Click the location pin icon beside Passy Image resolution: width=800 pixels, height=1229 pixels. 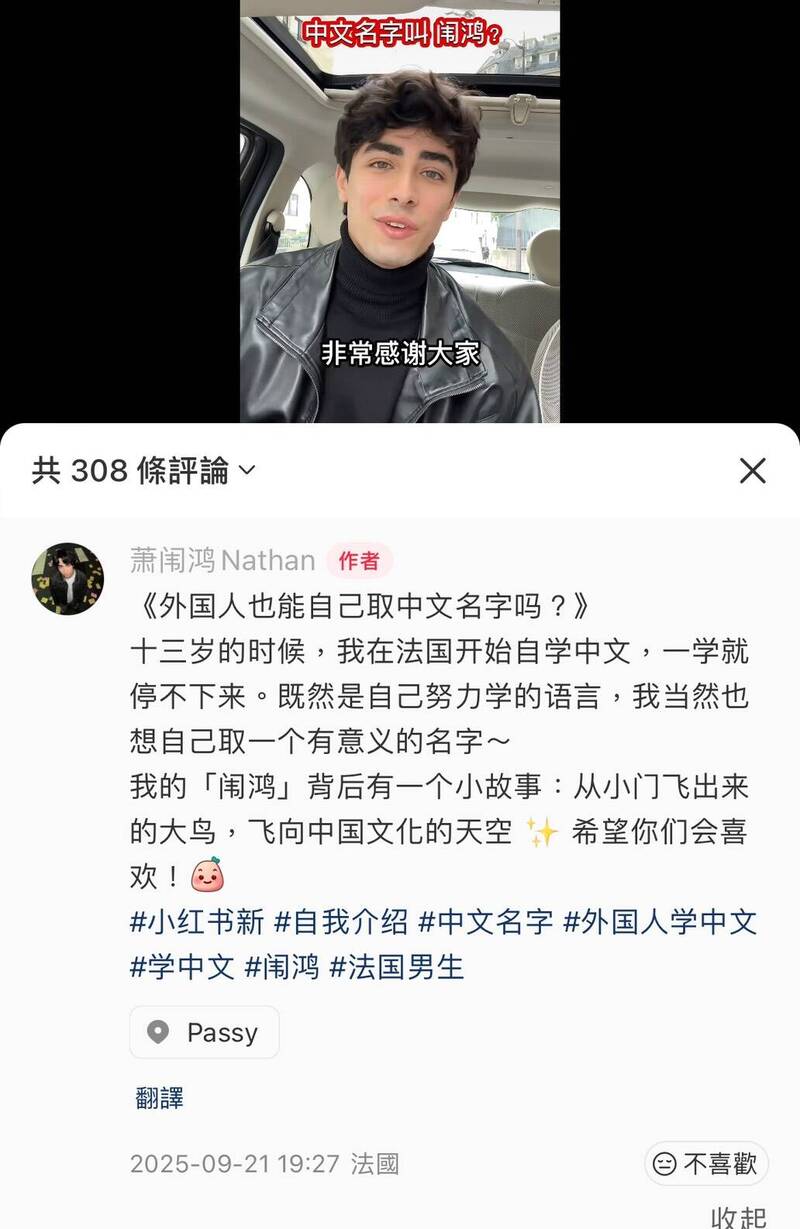(x=159, y=1033)
